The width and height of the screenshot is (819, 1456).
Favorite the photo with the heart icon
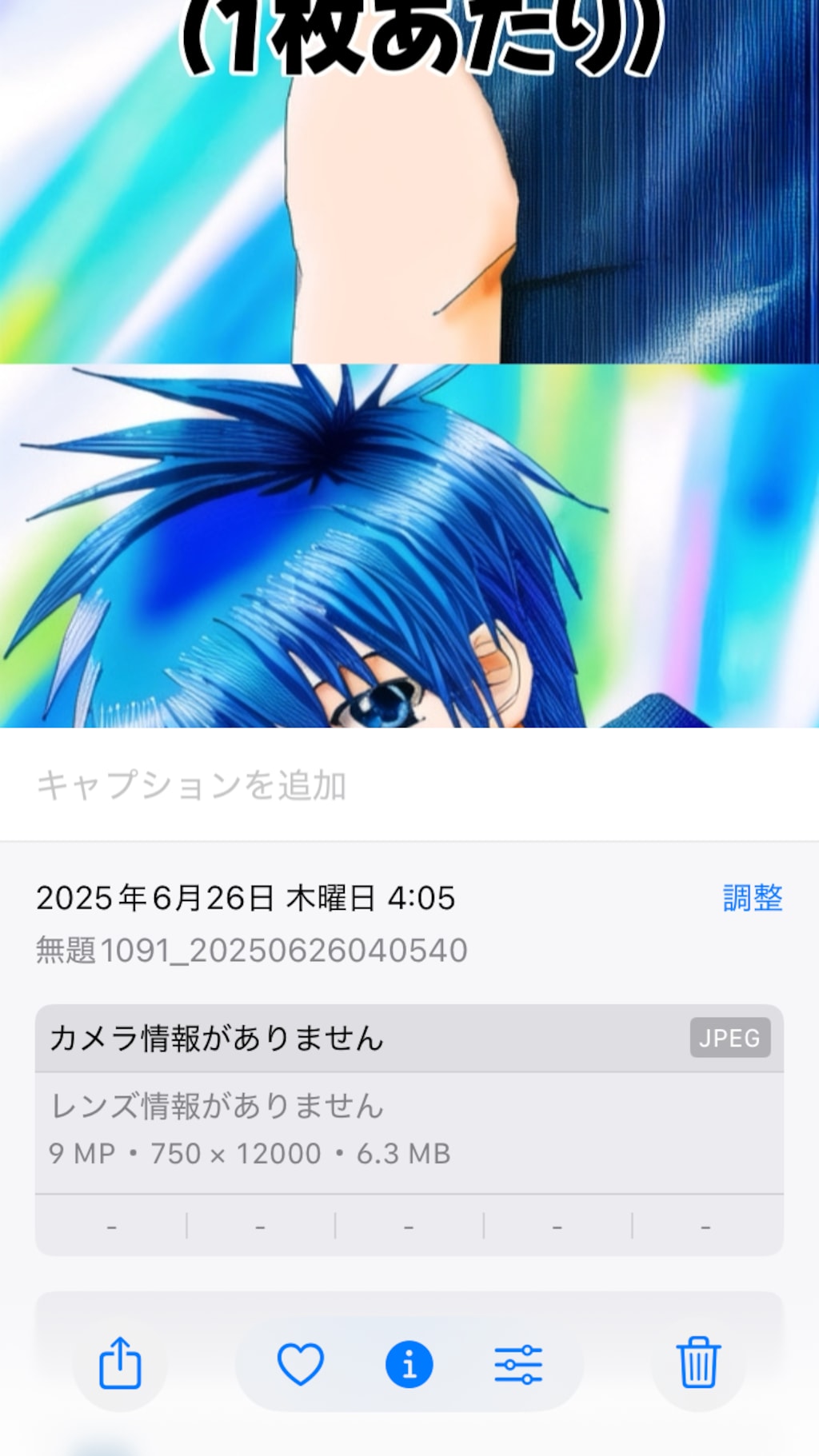click(x=299, y=1365)
